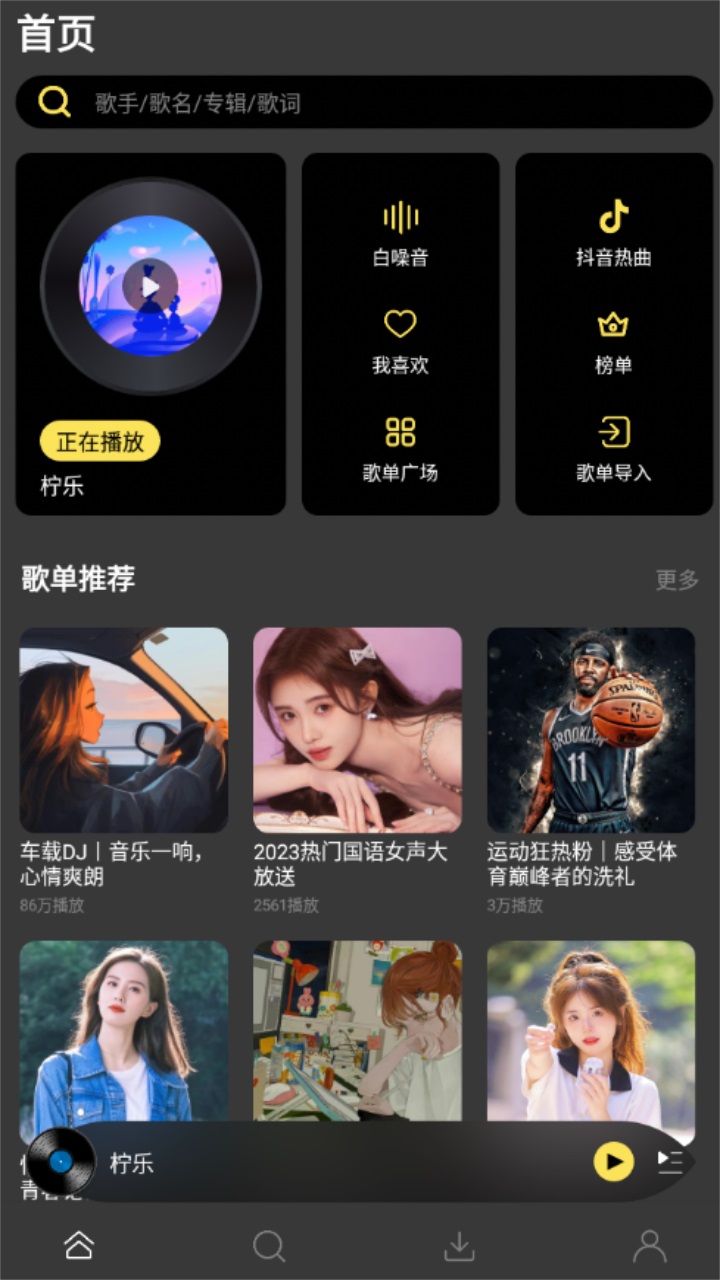Image resolution: width=720 pixels, height=1280 pixels.
Task: Tap the spinning vinyl cover of 柠乐
Action: coord(60,1163)
